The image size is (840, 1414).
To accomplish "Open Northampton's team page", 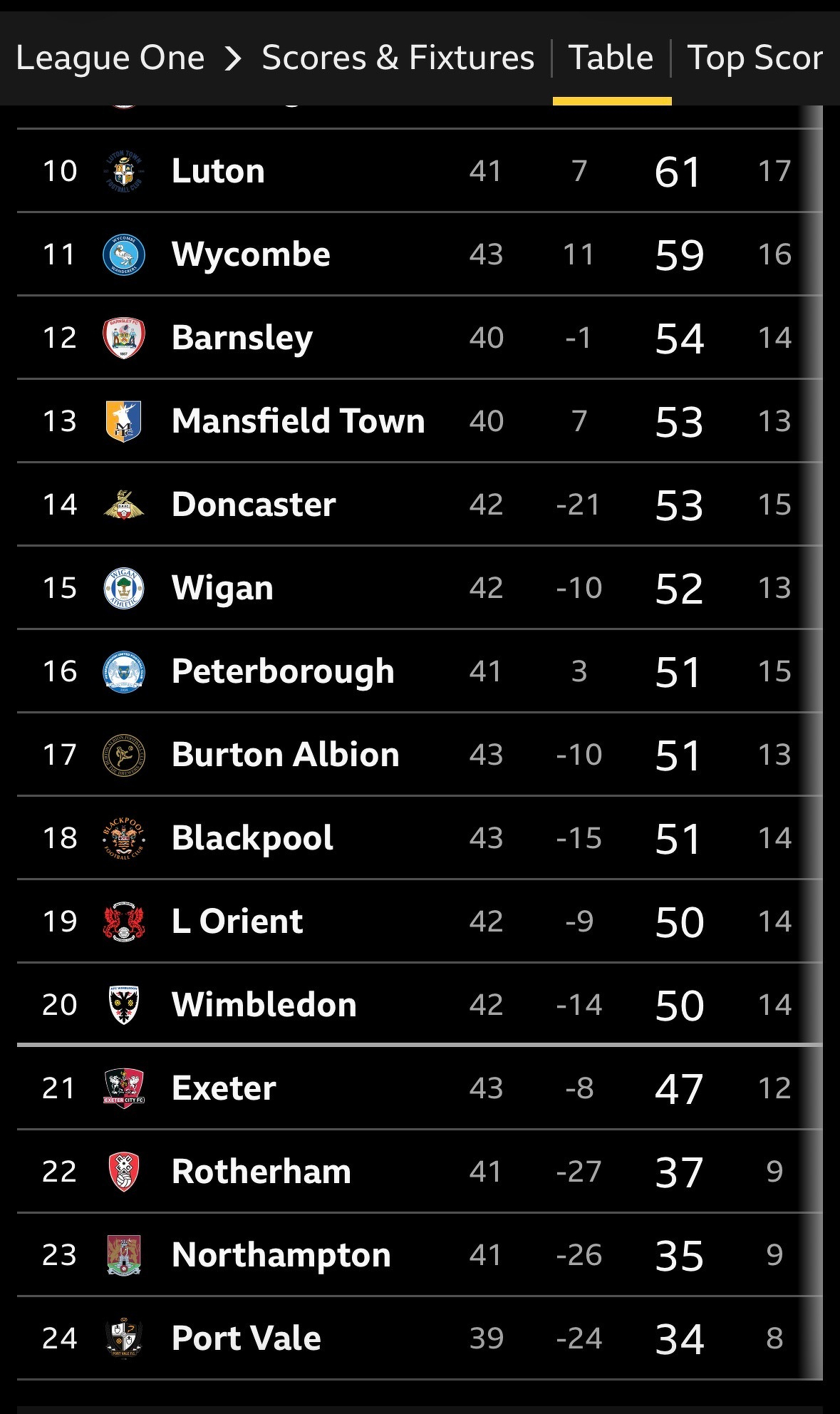I will tap(281, 1255).
